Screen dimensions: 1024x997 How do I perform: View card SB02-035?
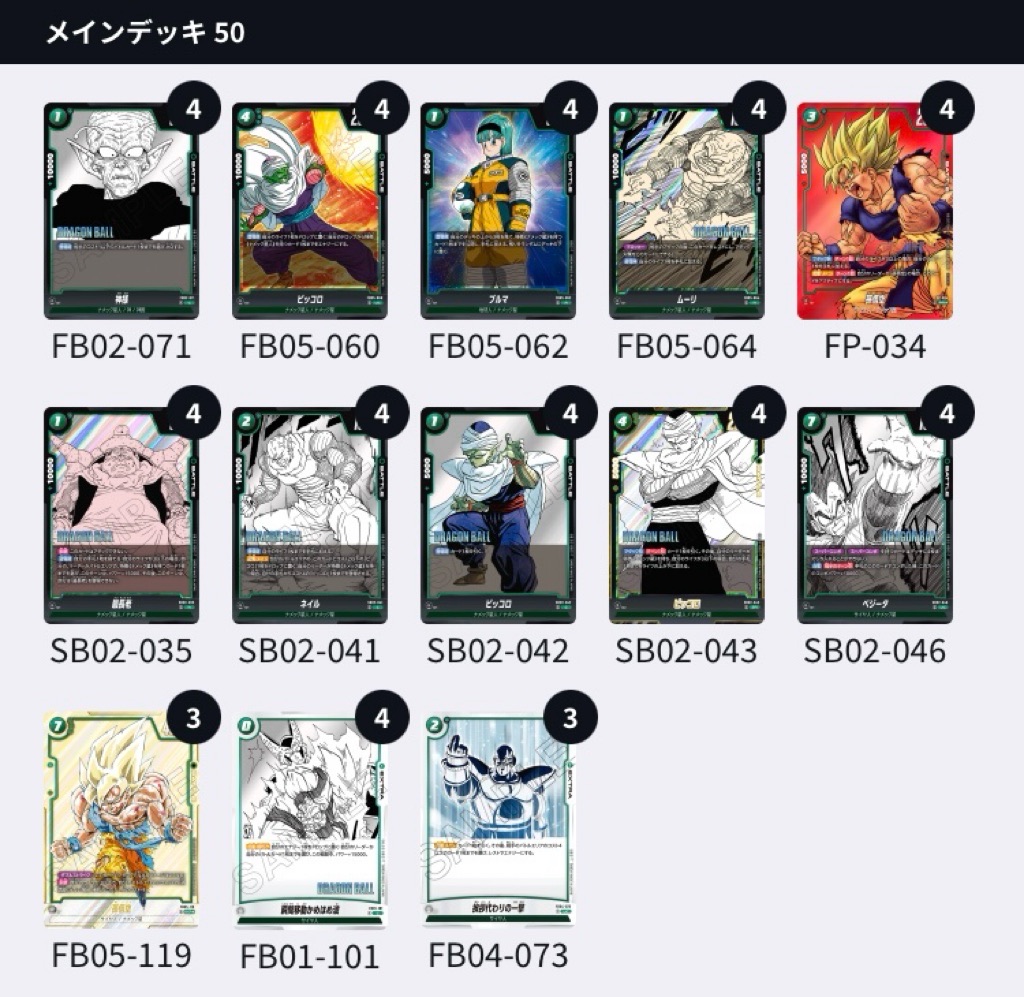pyautogui.click(x=121, y=514)
